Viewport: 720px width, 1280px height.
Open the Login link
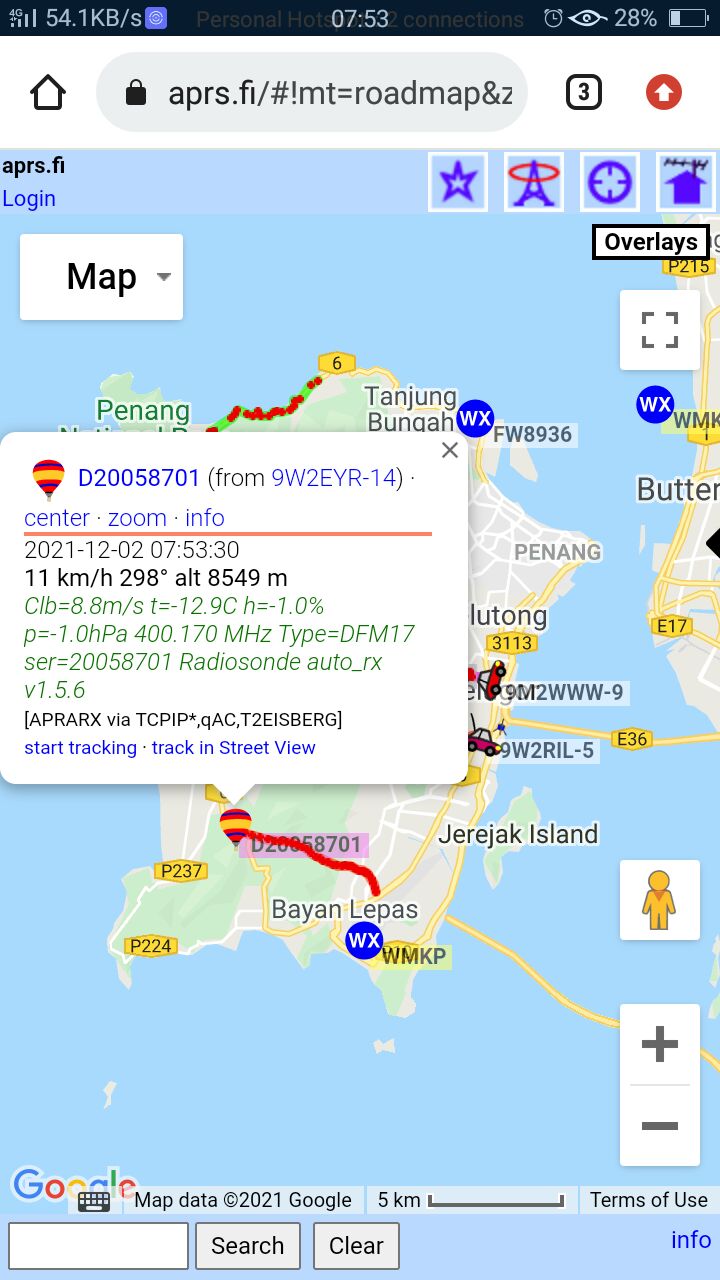point(29,198)
